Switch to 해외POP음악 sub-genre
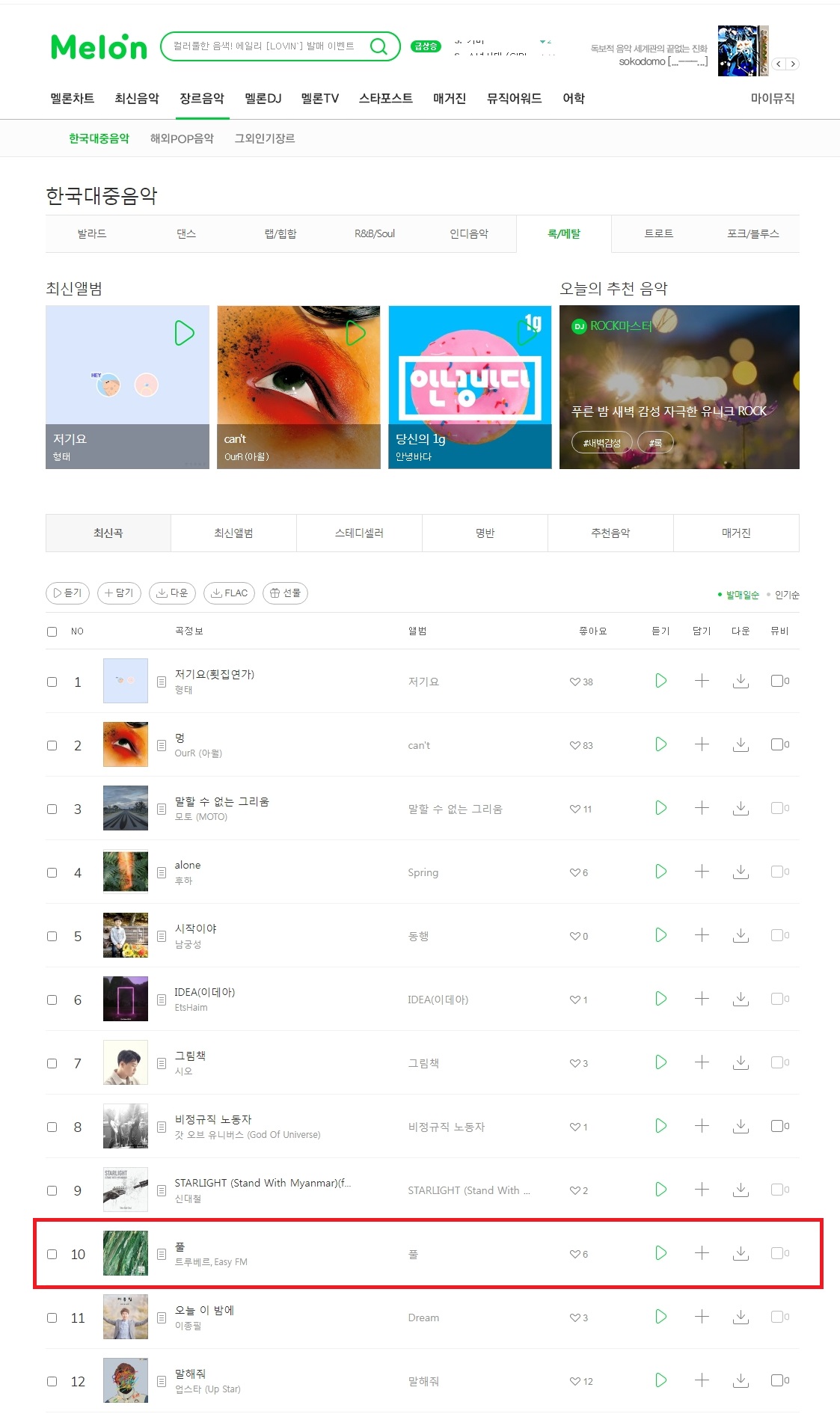 coord(182,138)
